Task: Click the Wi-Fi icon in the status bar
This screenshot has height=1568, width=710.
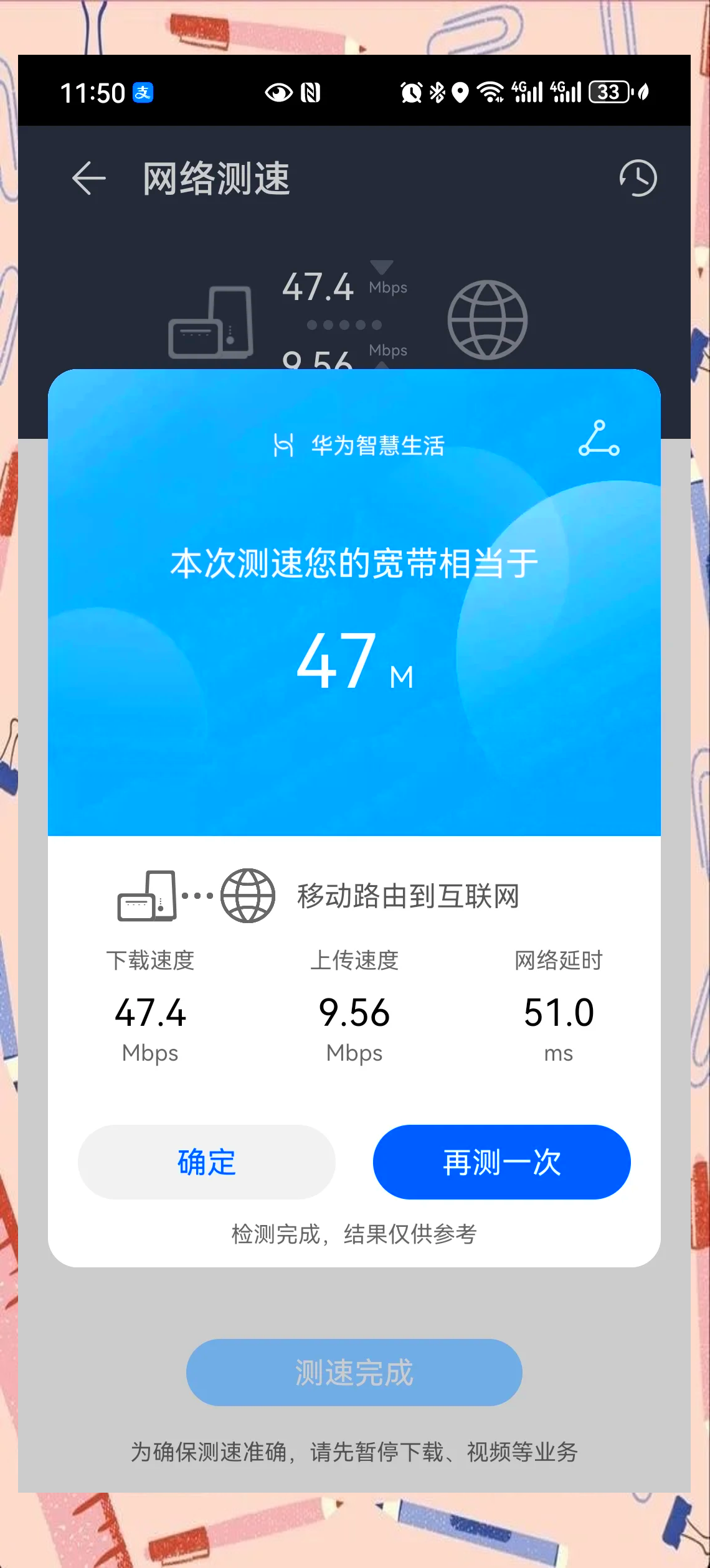Action: [490, 92]
